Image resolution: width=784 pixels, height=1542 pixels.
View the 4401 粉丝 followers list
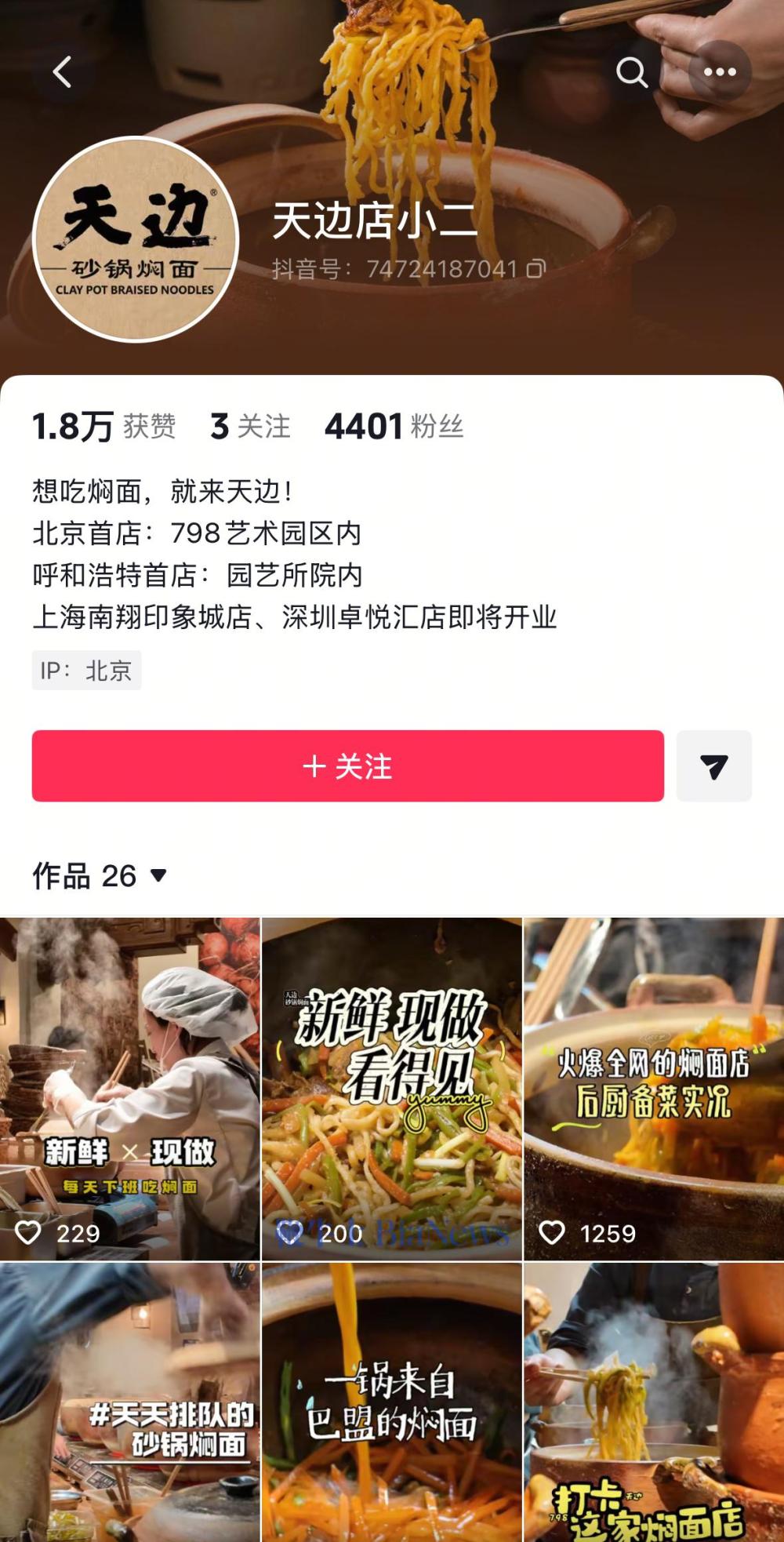(x=394, y=427)
